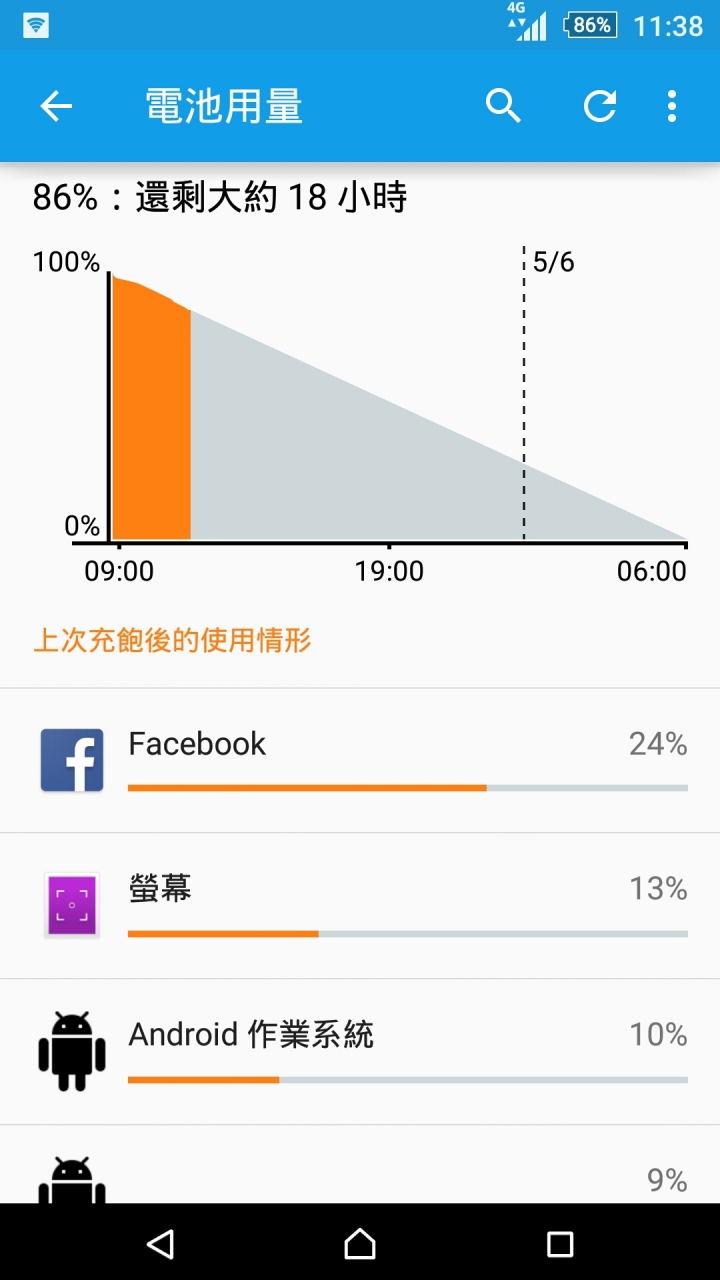Open the overflow menu
720x1280 pixels.
(671, 106)
